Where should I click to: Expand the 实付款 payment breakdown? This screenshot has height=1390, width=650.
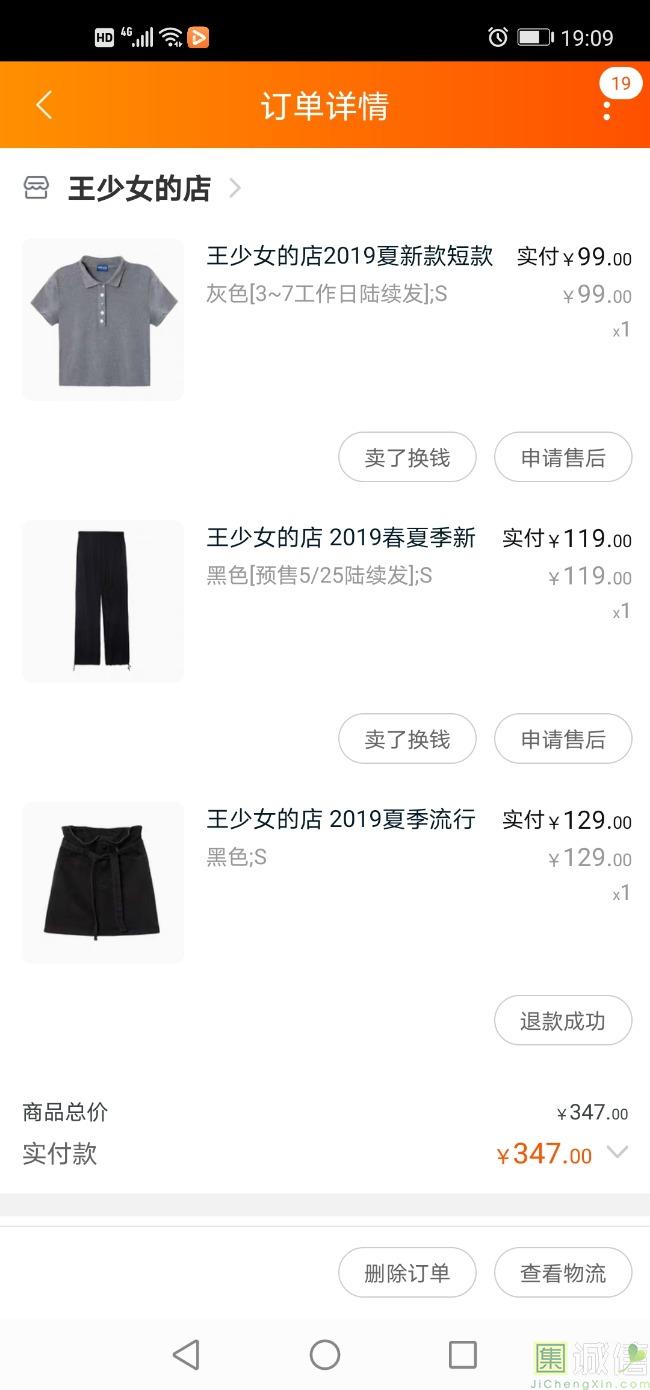[x=618, y=1153]
